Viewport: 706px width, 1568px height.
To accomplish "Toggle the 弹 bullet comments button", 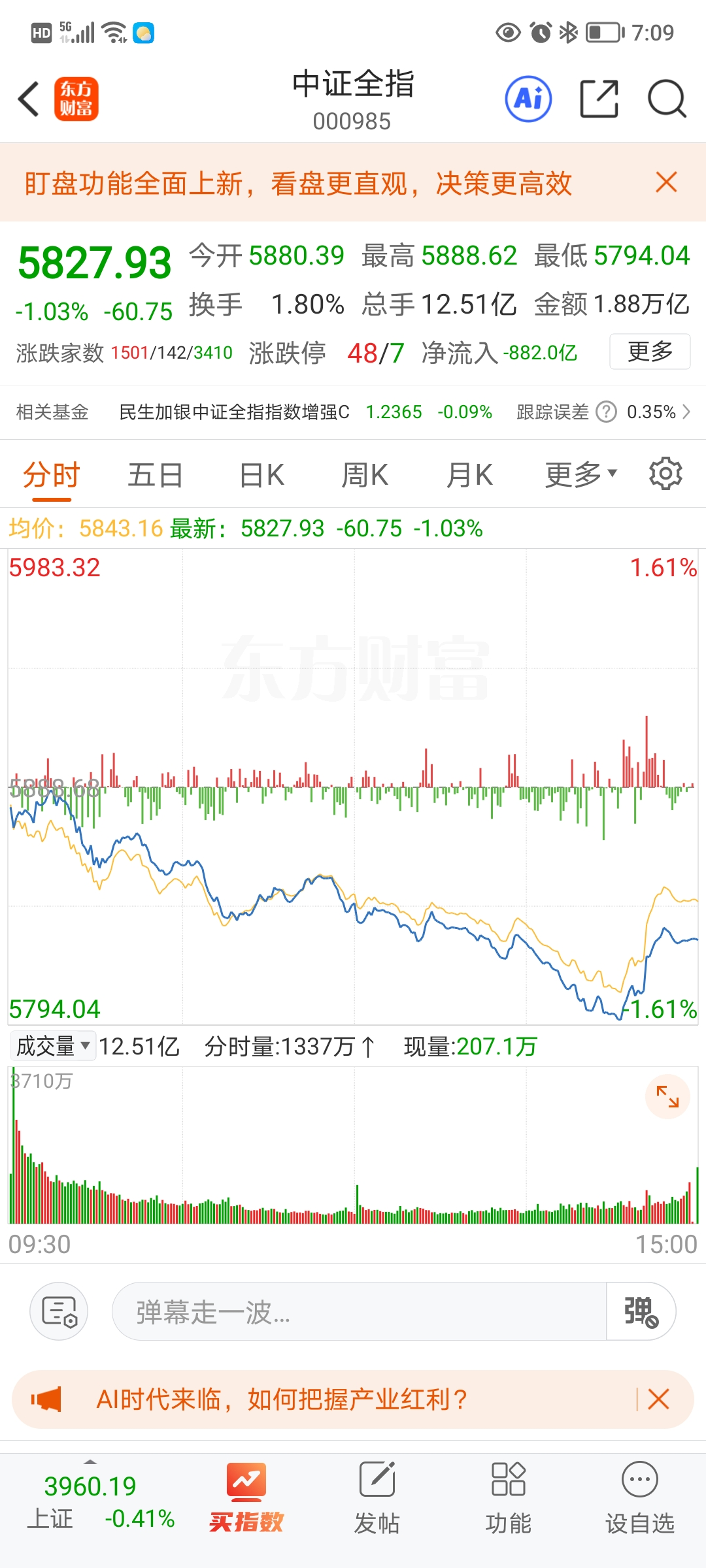I will tap(641, 1312).
